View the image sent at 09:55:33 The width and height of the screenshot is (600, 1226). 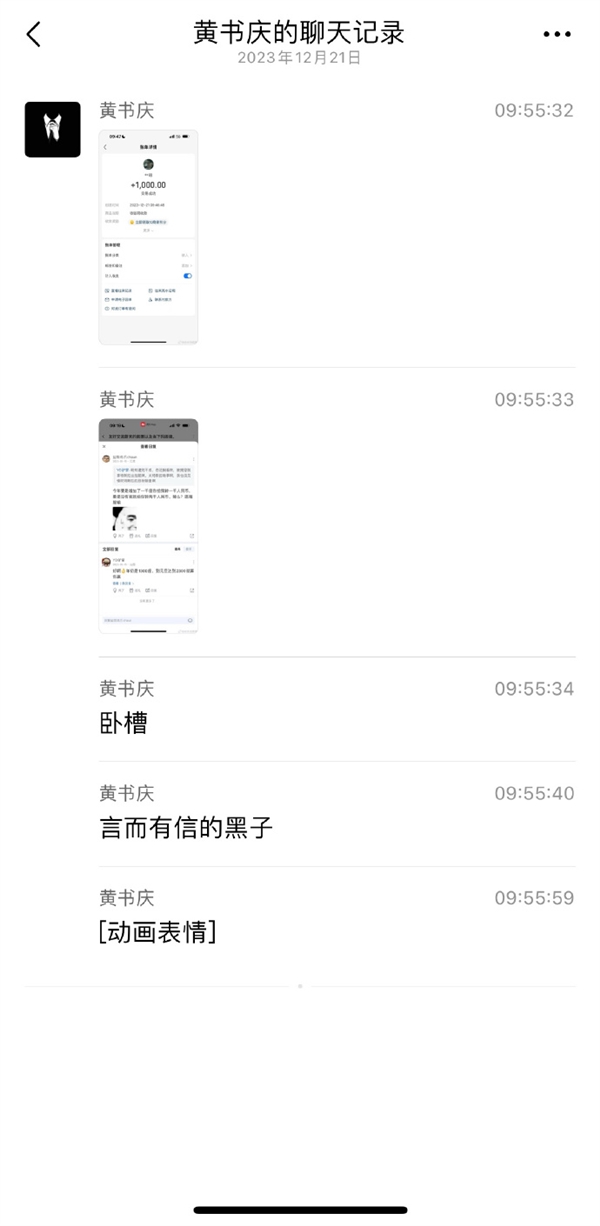click(x=148, y=525)
